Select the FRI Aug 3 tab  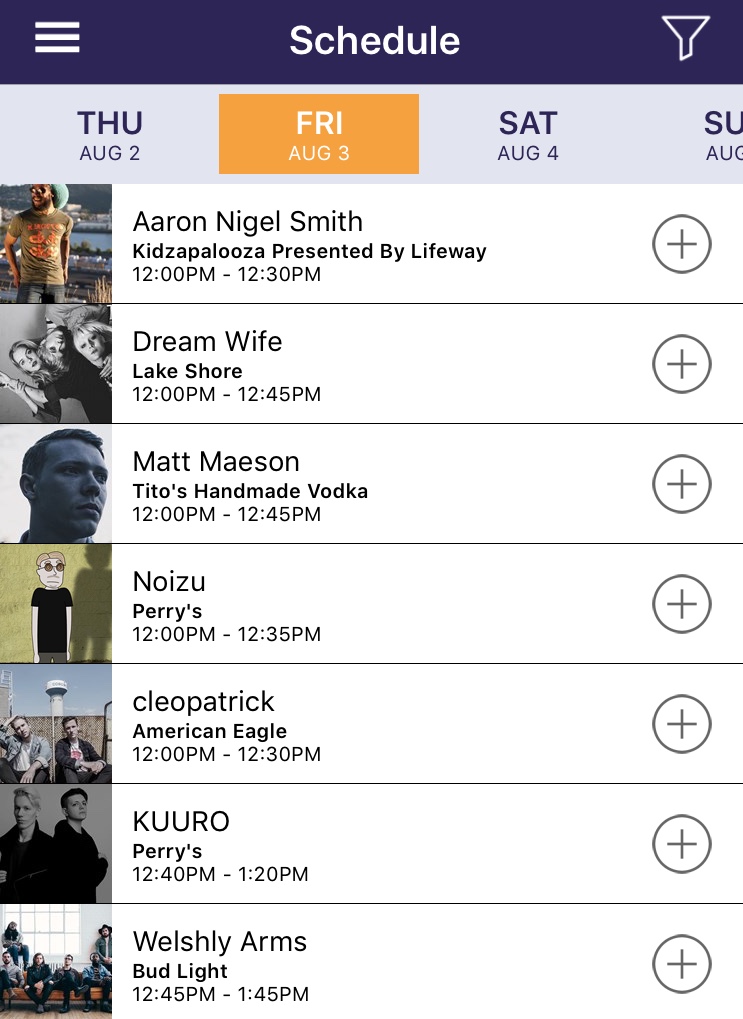[319, 135]
